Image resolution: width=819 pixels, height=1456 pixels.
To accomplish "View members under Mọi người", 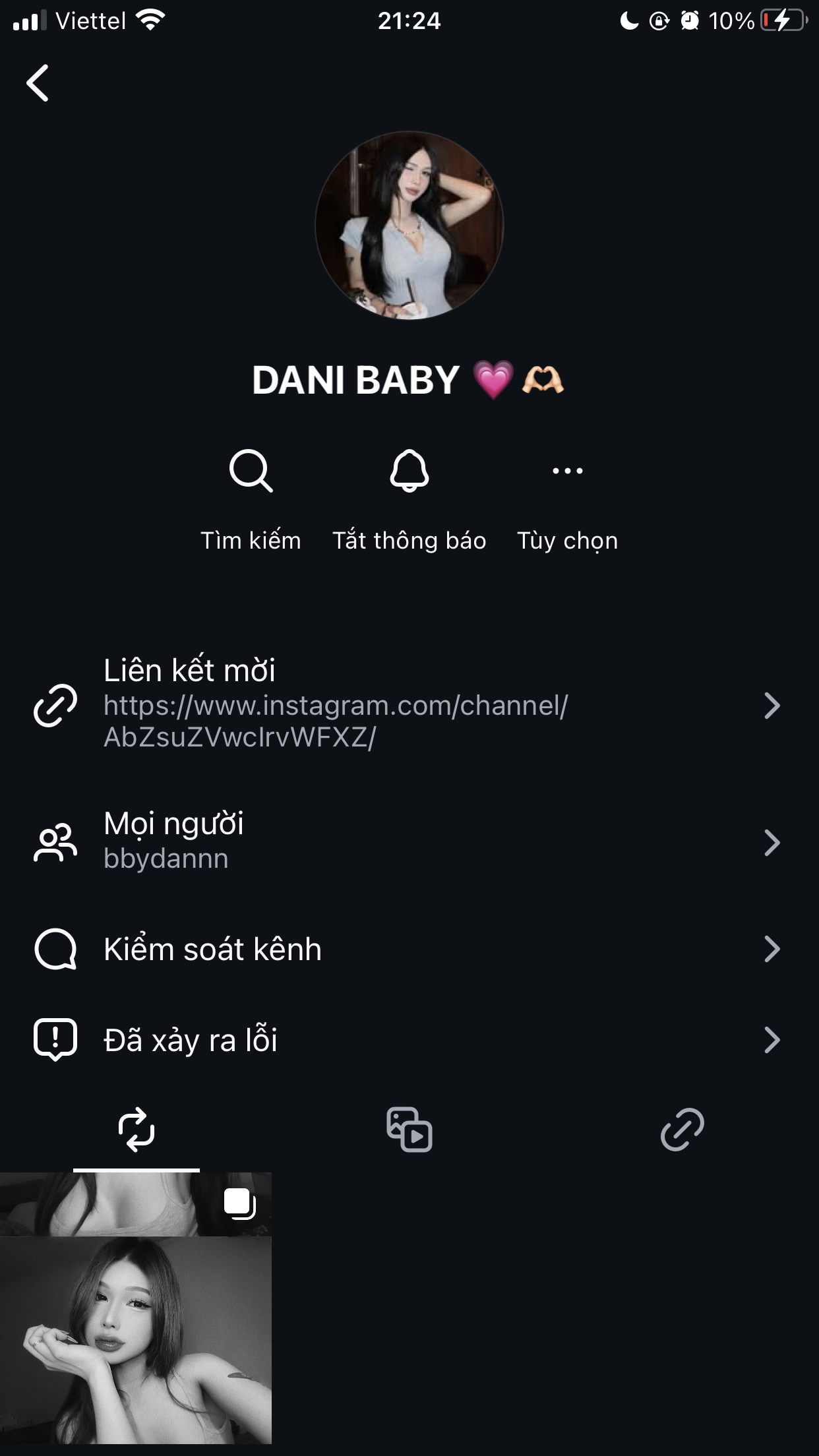I will [409, 841].
